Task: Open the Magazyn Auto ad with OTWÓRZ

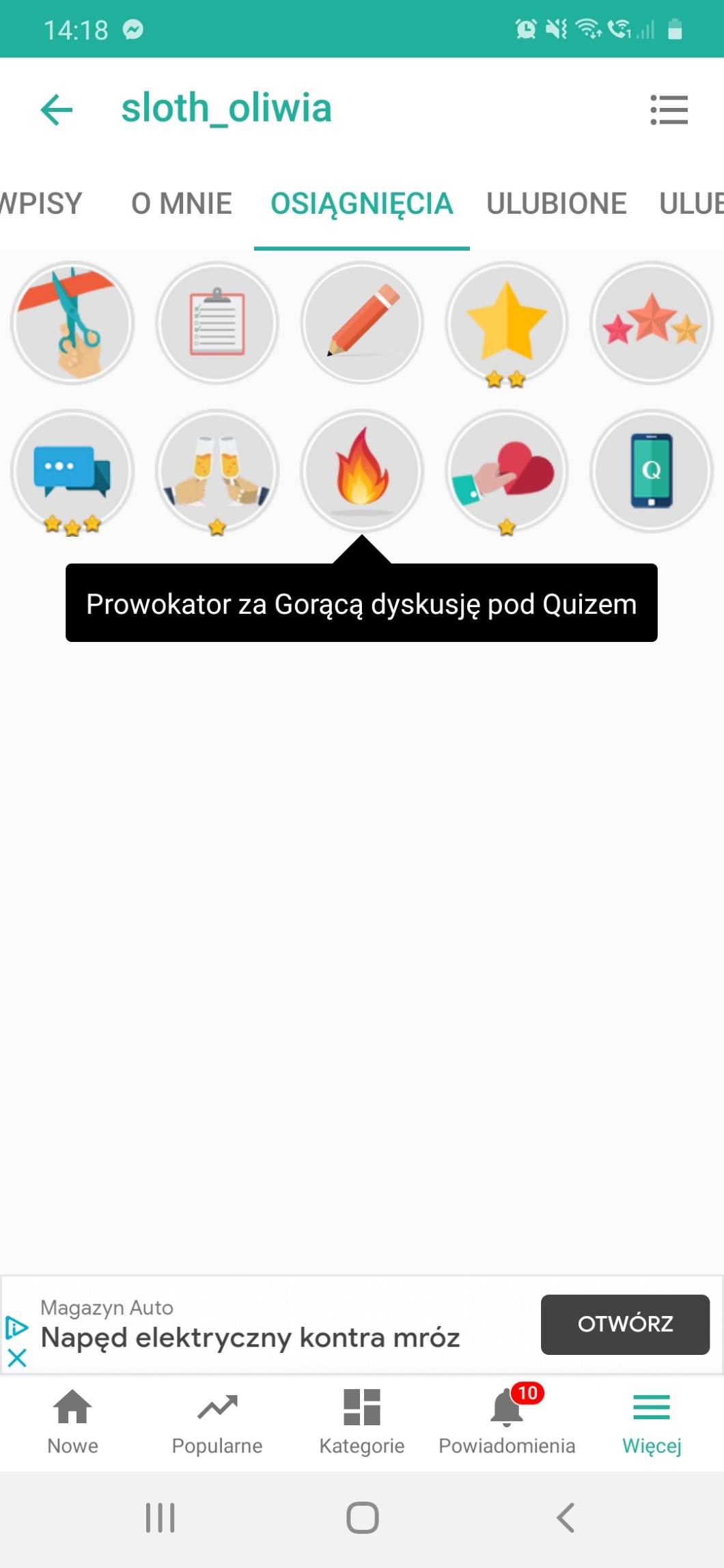Action: (x=624, y=1324)
